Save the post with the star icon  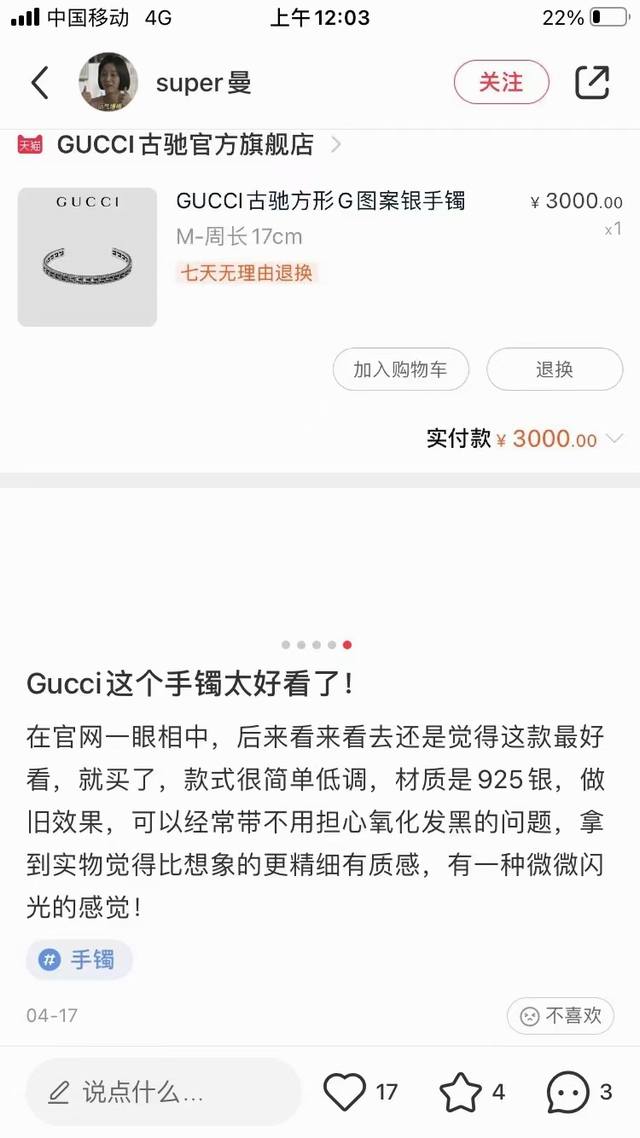pyautogui.click(x=461, y=1092)
